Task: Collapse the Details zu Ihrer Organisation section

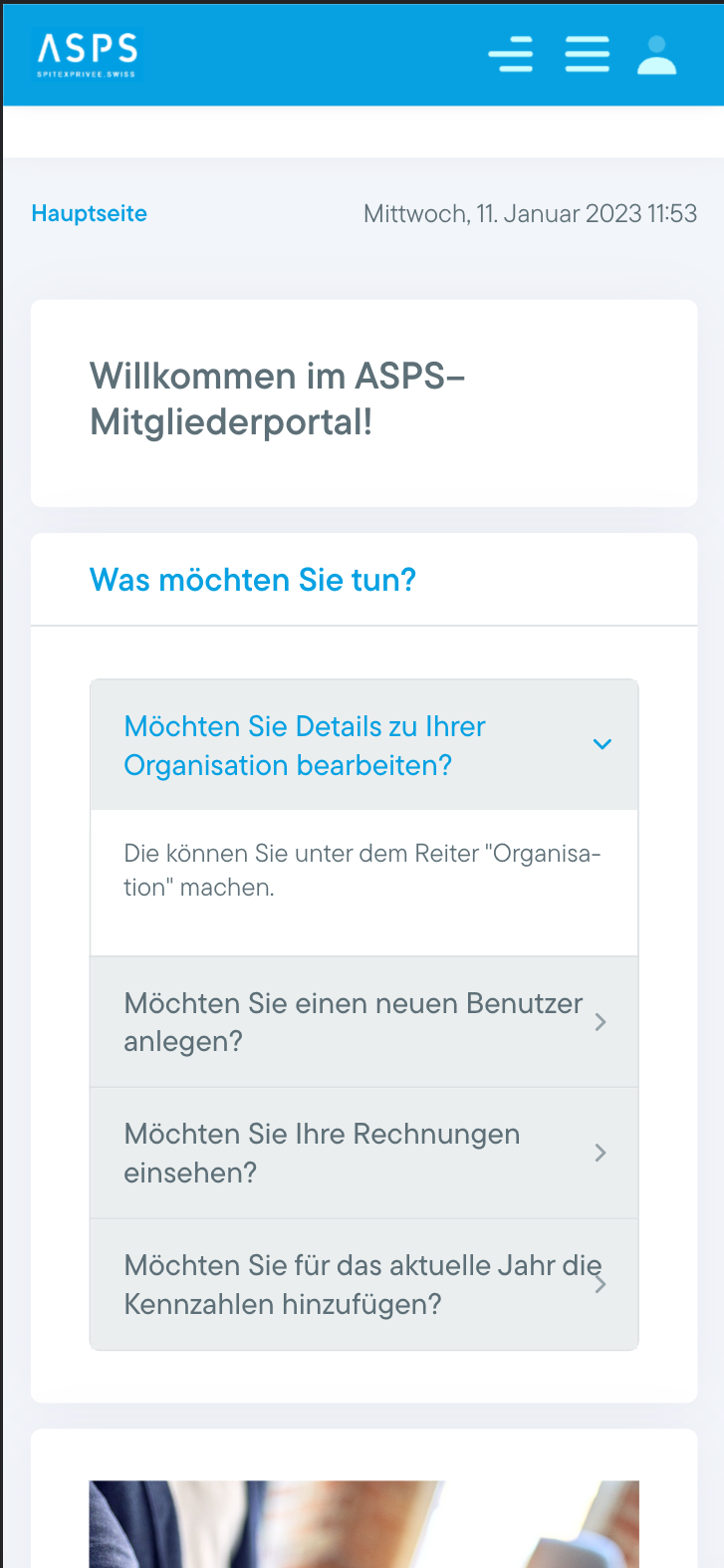Action: click(x=363, y=745)
